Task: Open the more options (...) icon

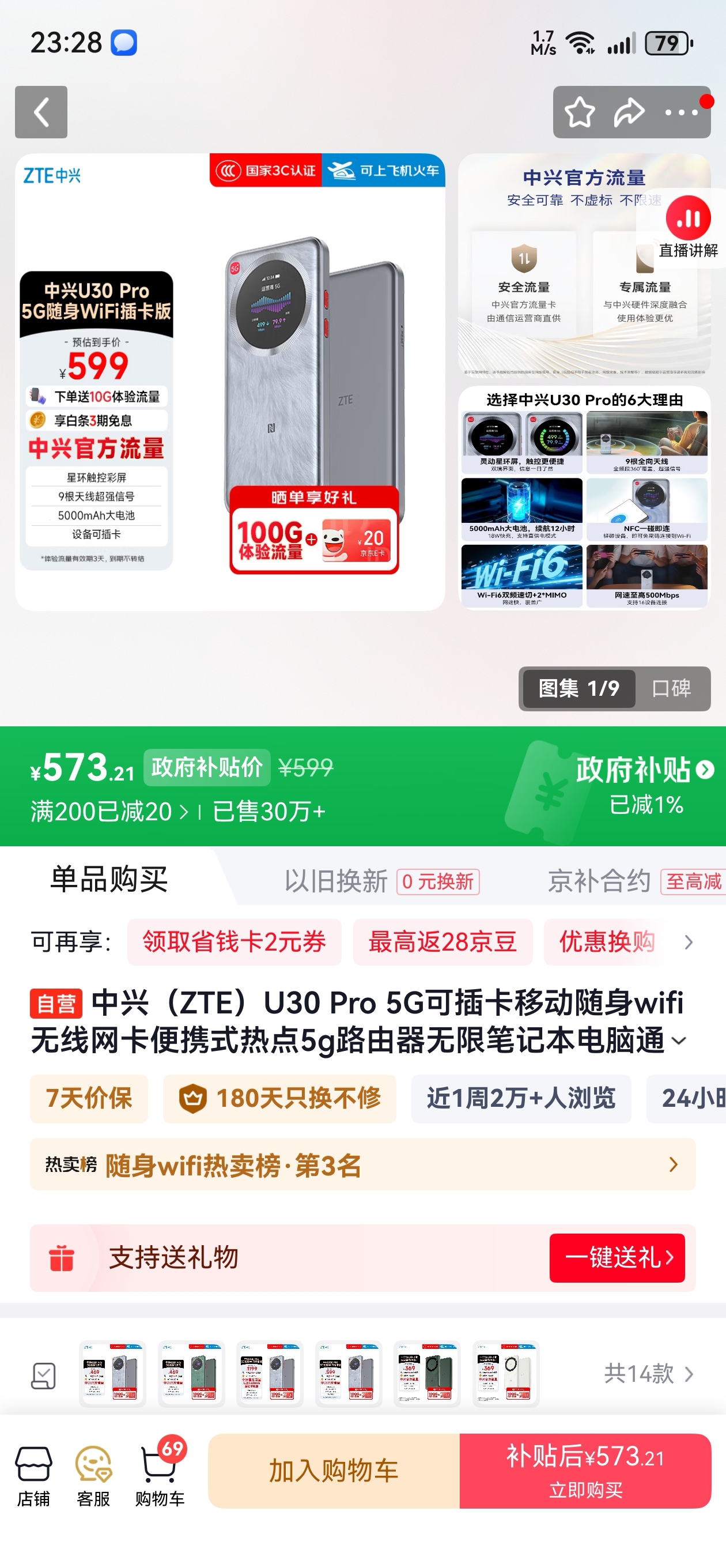Action: click(x=679, y=112)
